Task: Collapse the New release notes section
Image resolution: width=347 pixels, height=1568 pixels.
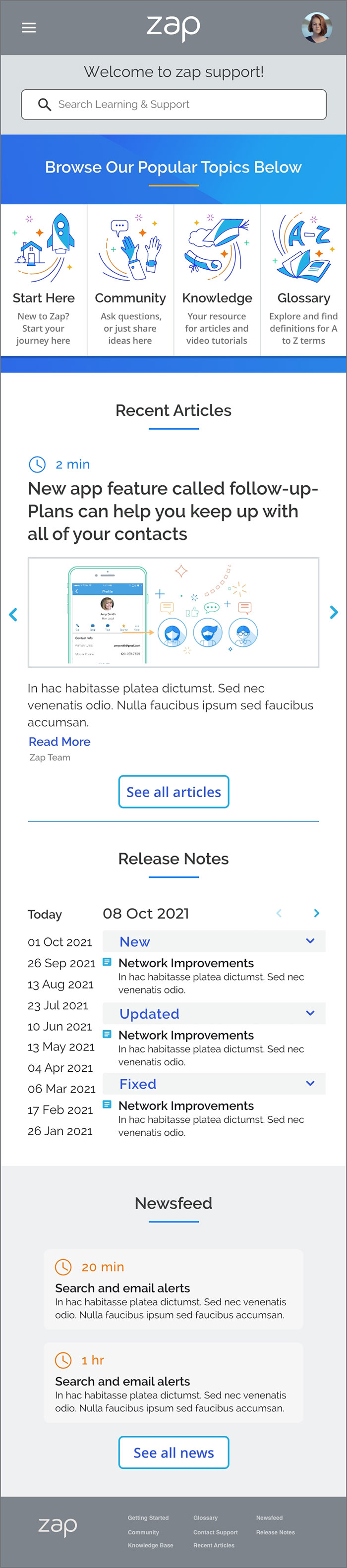Action: click(x=310, y=941)
